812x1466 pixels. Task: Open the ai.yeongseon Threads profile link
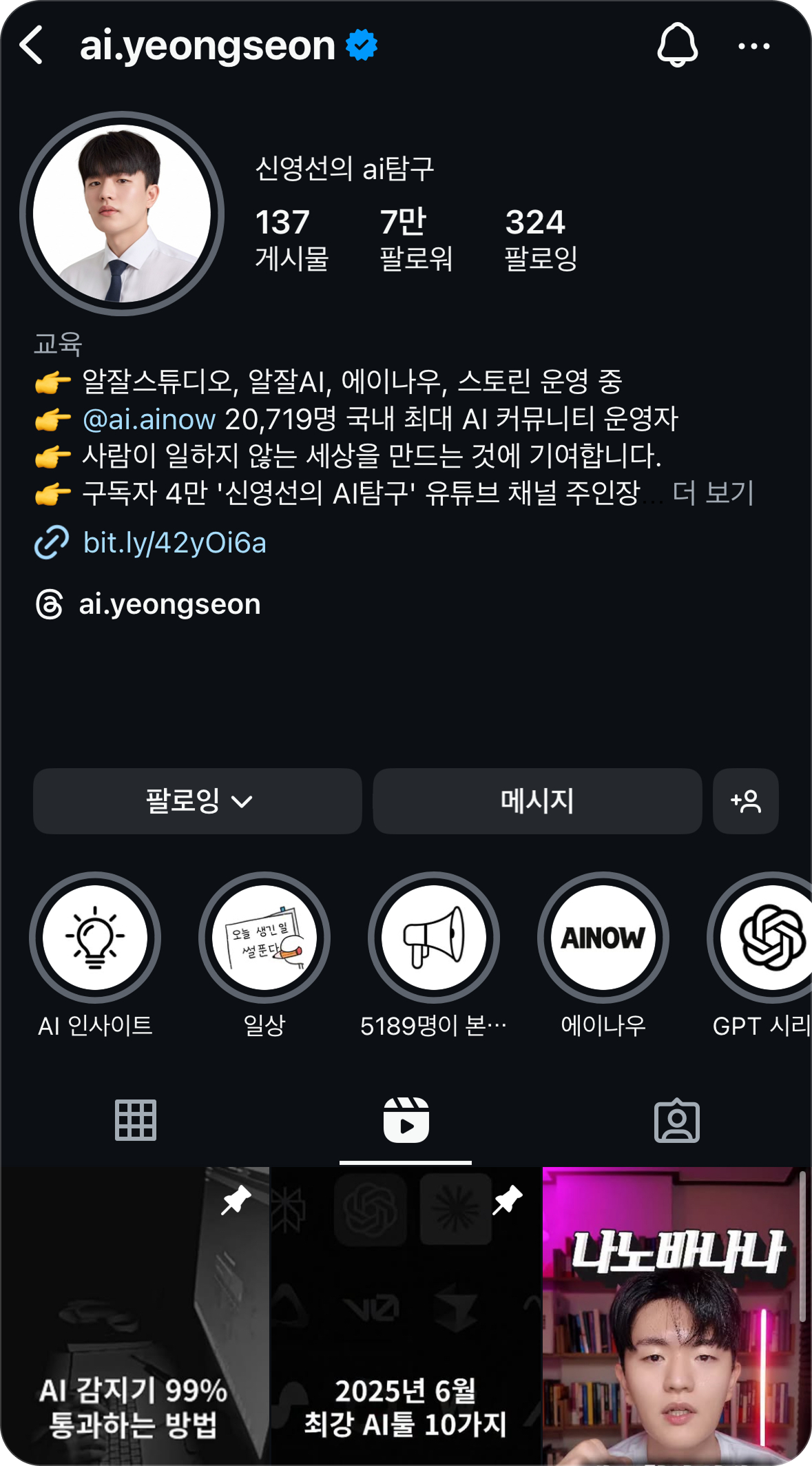pyautogui.click(x=169, y=604)
